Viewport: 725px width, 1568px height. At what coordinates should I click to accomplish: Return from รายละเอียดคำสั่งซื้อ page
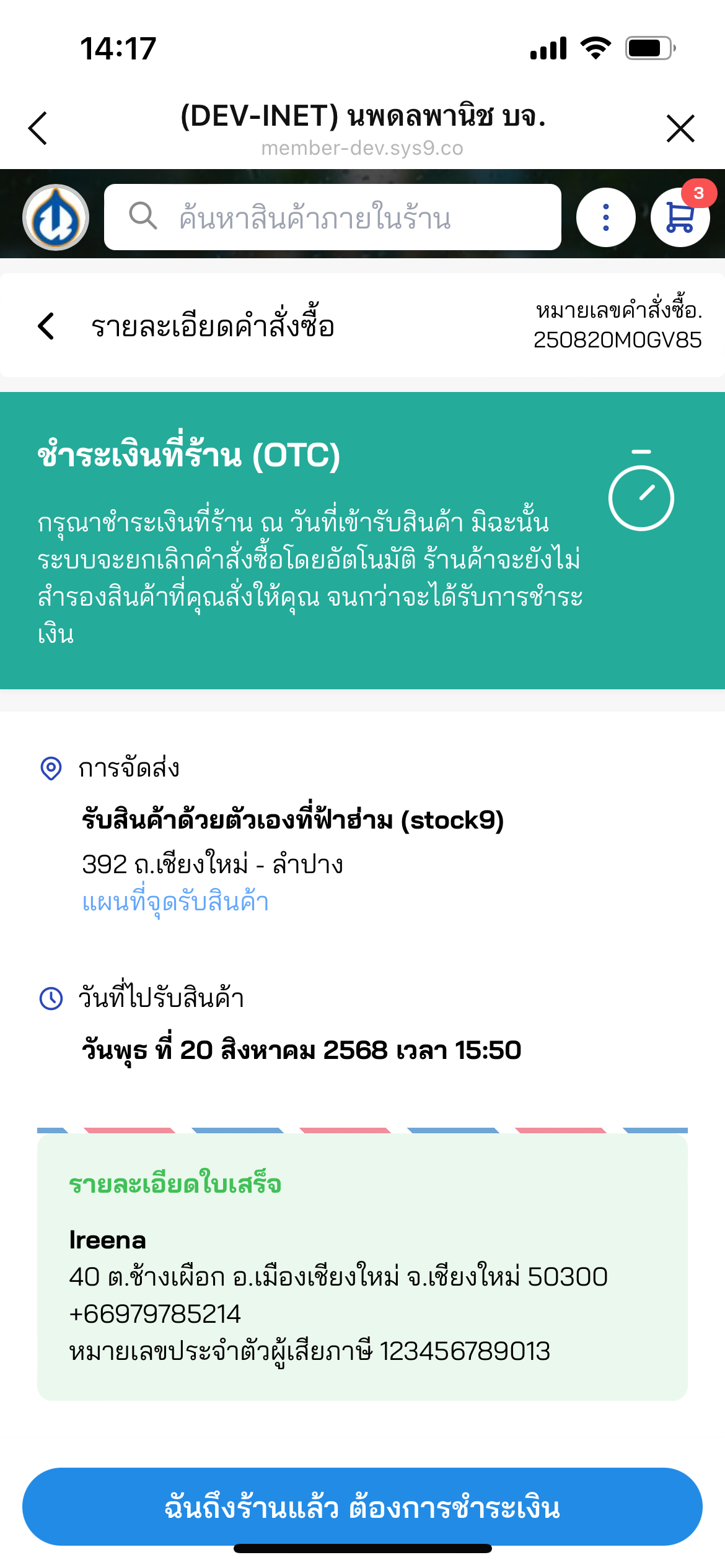pyautogui.click(x=46, y=326)
